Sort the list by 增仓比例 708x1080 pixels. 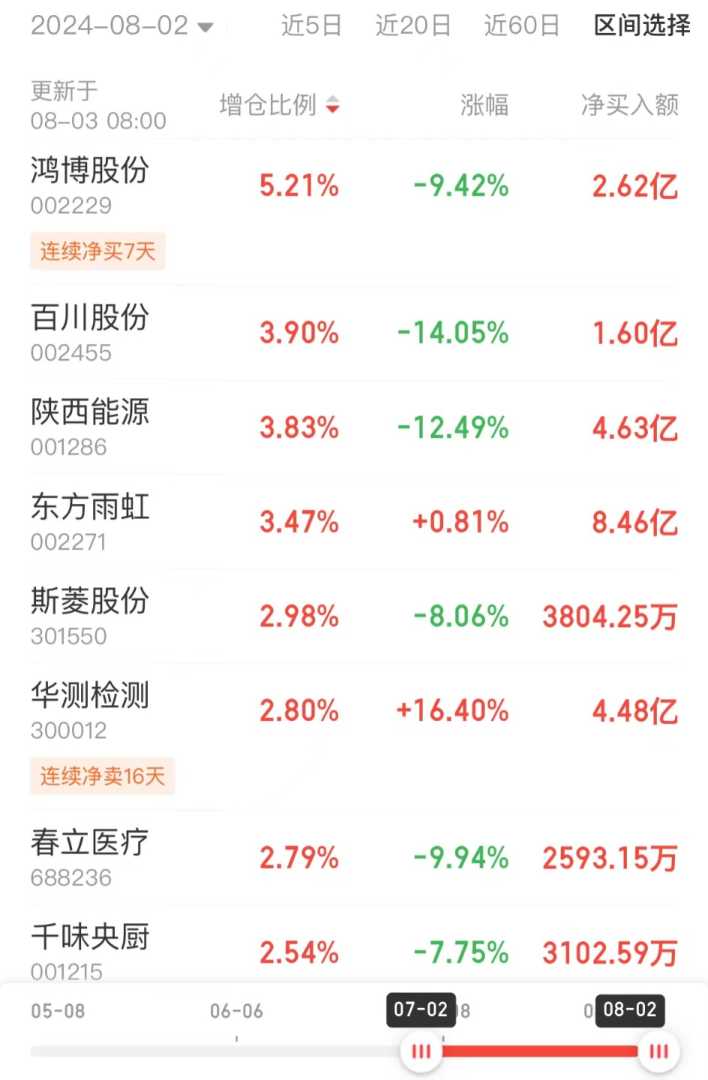(x=279, y=105)
